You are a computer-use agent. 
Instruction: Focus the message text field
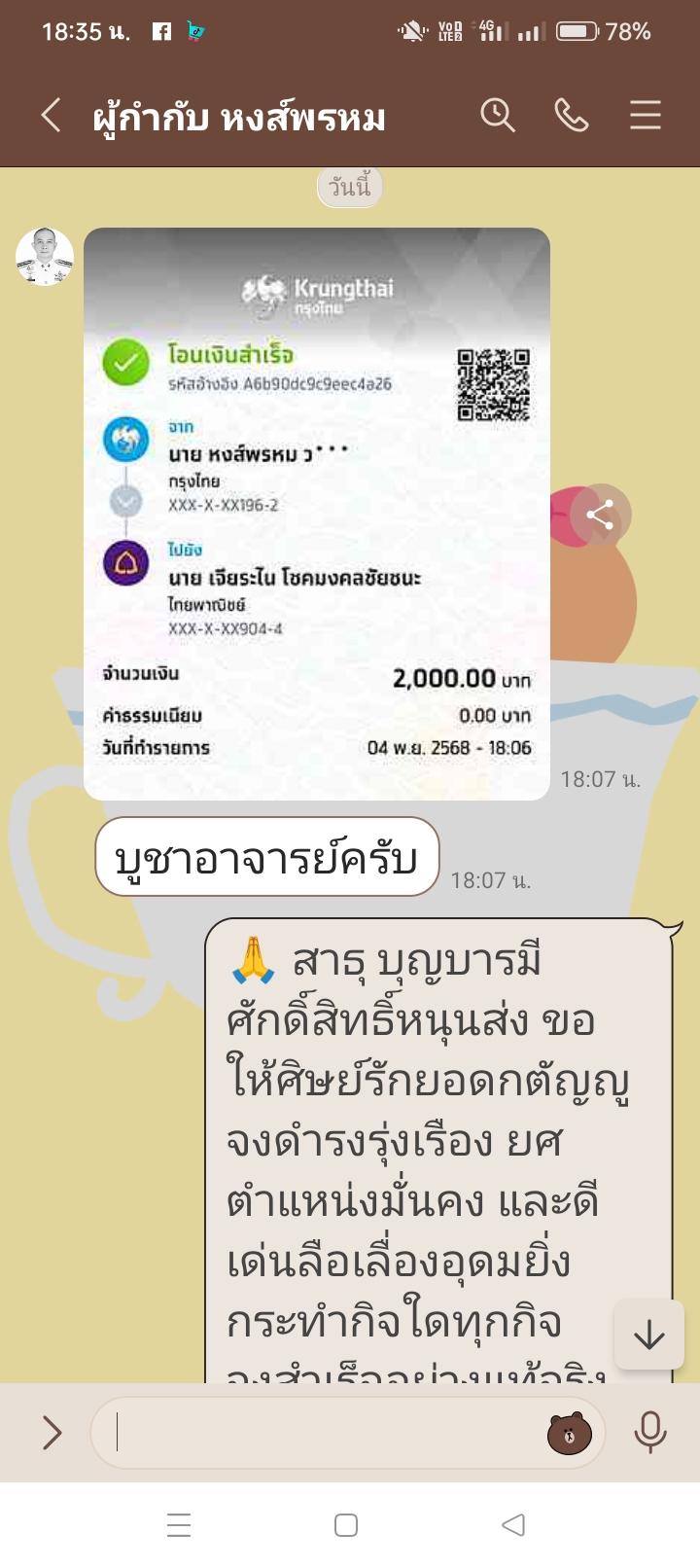coord(321,1432)
